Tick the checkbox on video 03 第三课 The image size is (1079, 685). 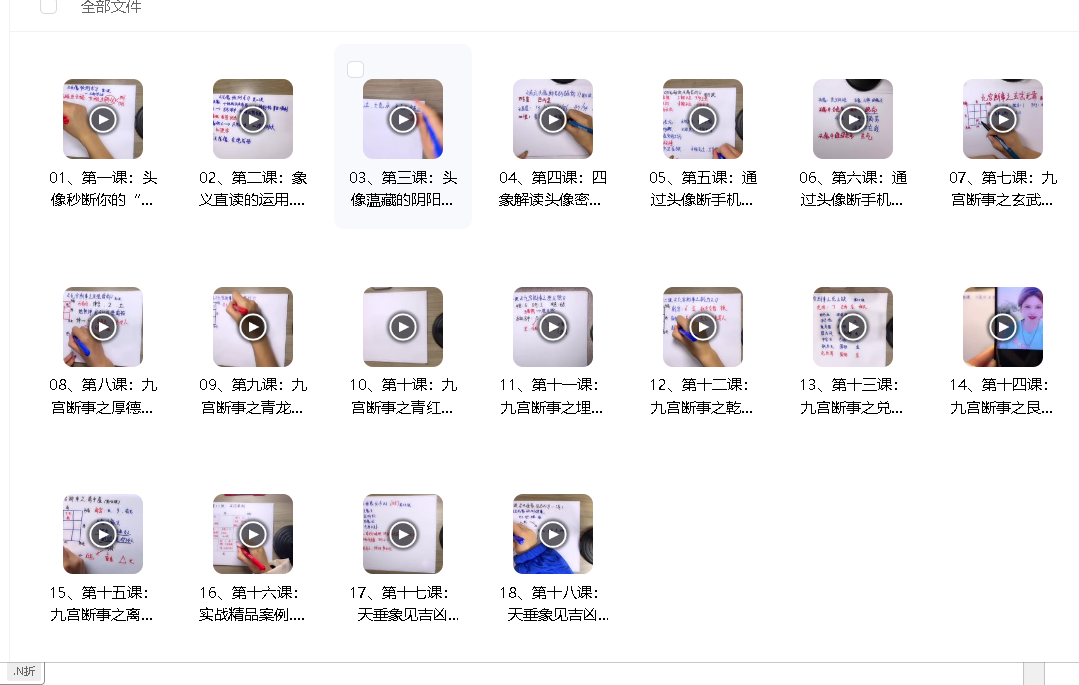click(x=355, y=69)
